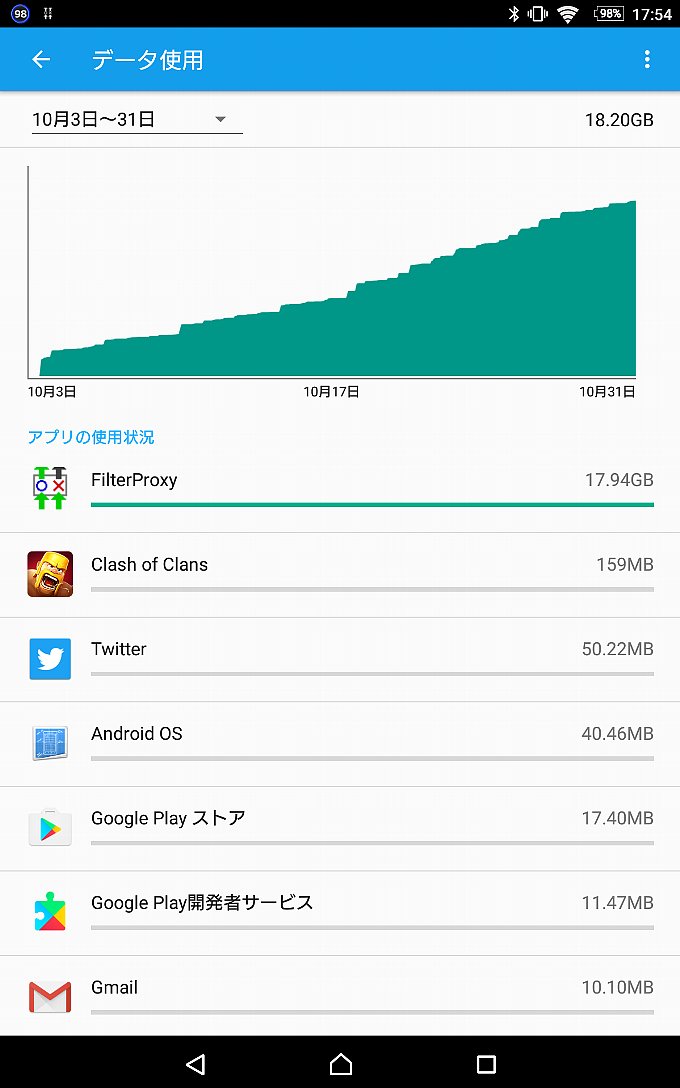This screenshot has width=680, height=1088.
Task: Open Clash of Clans data usage
Action: 340,575
